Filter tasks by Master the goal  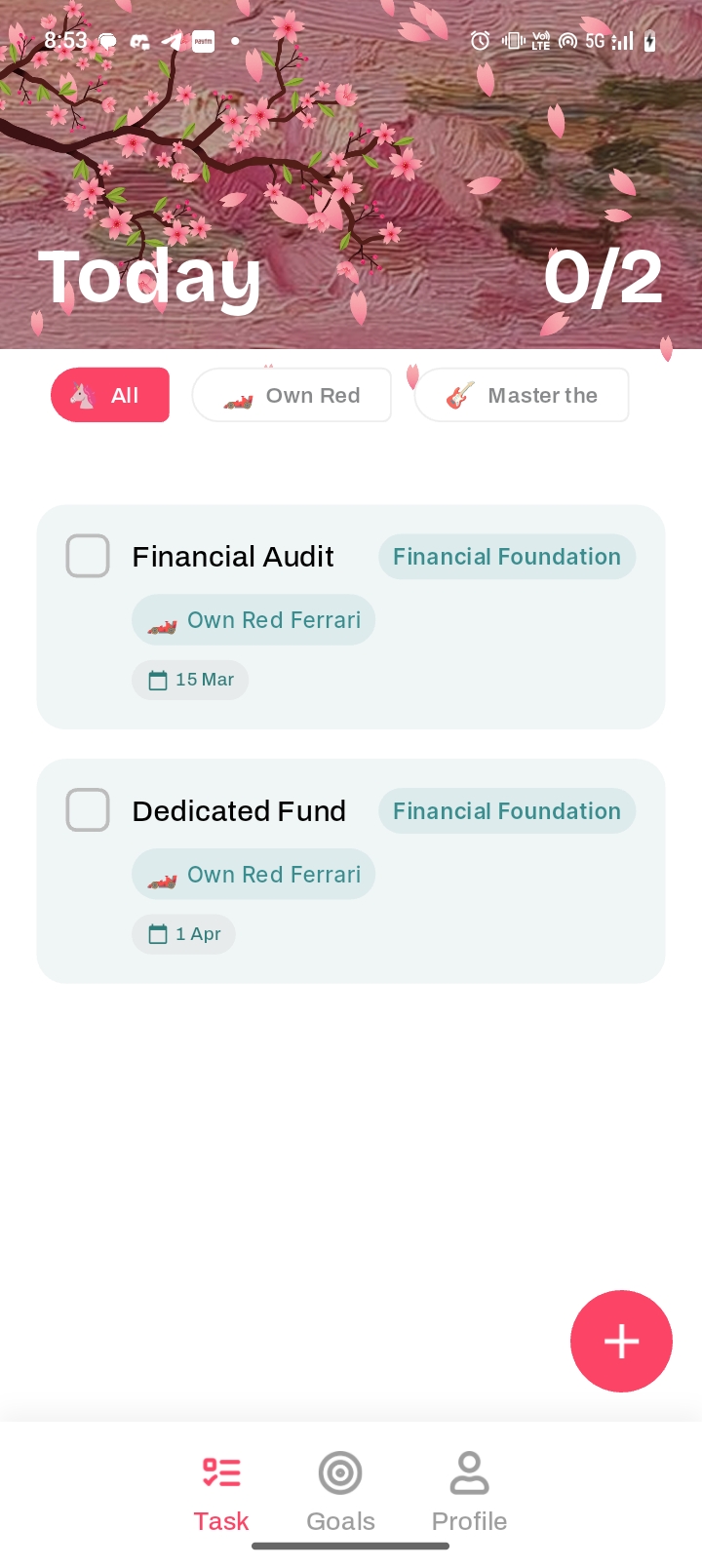(x=522, y=395)
